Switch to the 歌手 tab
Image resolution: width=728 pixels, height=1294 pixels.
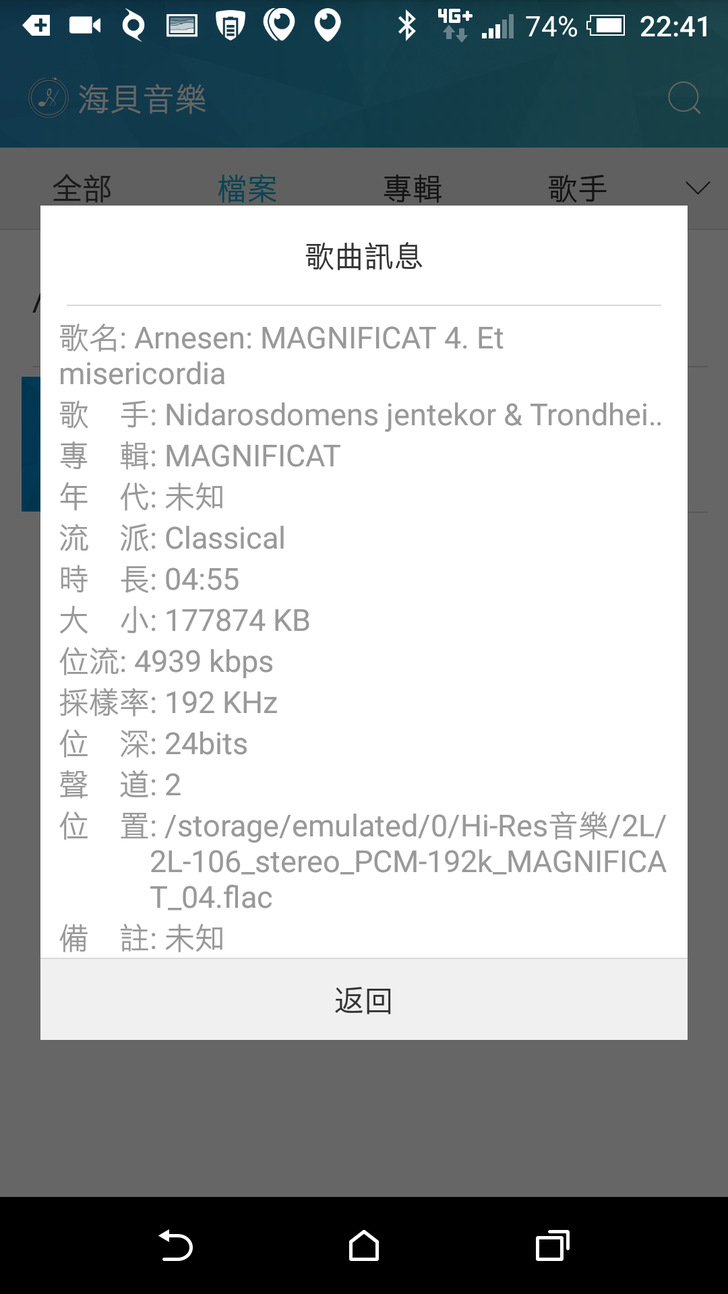(577, 188)
